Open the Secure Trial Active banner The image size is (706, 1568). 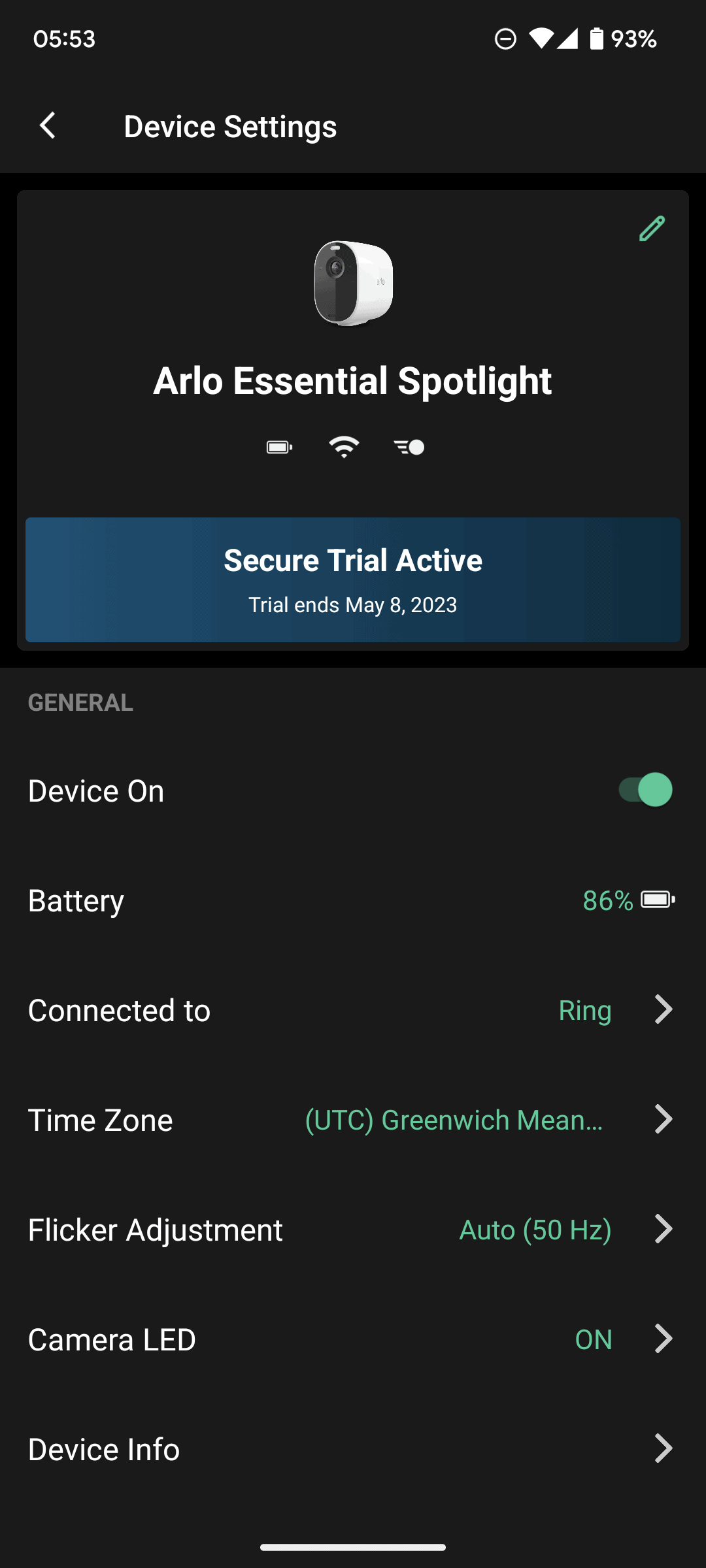353,580
